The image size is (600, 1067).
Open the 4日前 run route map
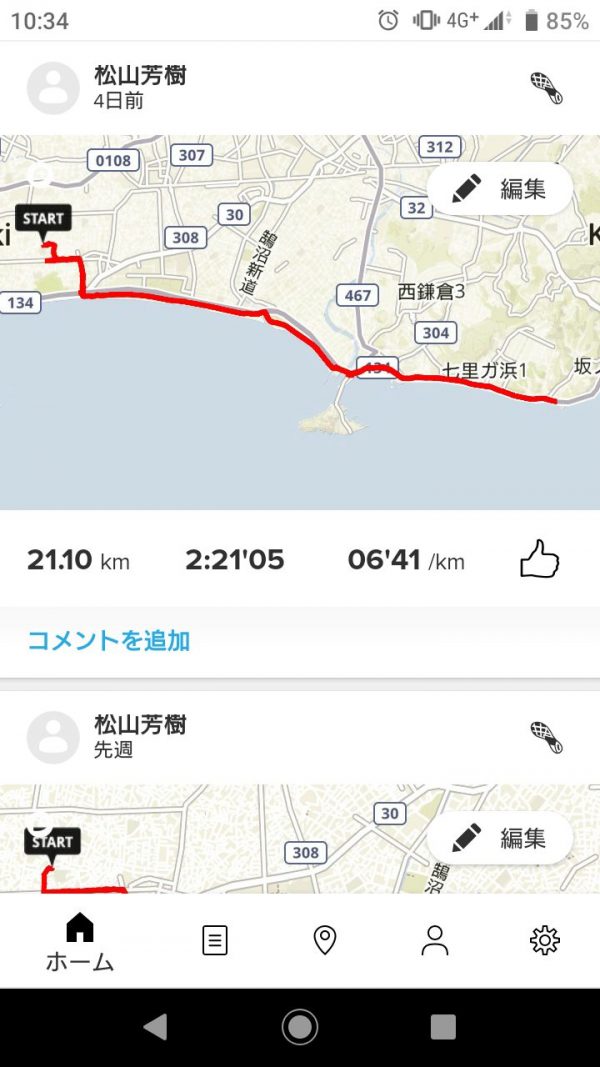(x=300, y=322)
